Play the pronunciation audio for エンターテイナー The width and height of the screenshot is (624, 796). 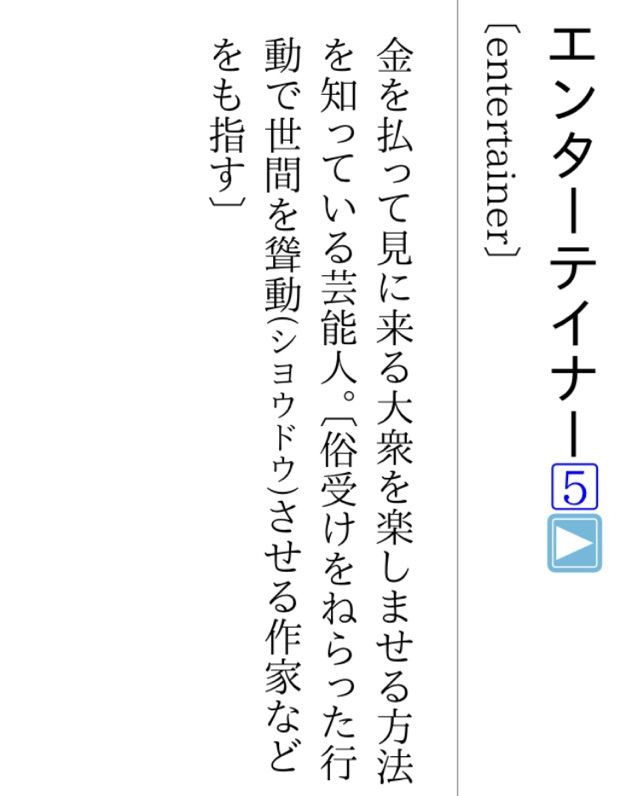[x=574, y=543]
